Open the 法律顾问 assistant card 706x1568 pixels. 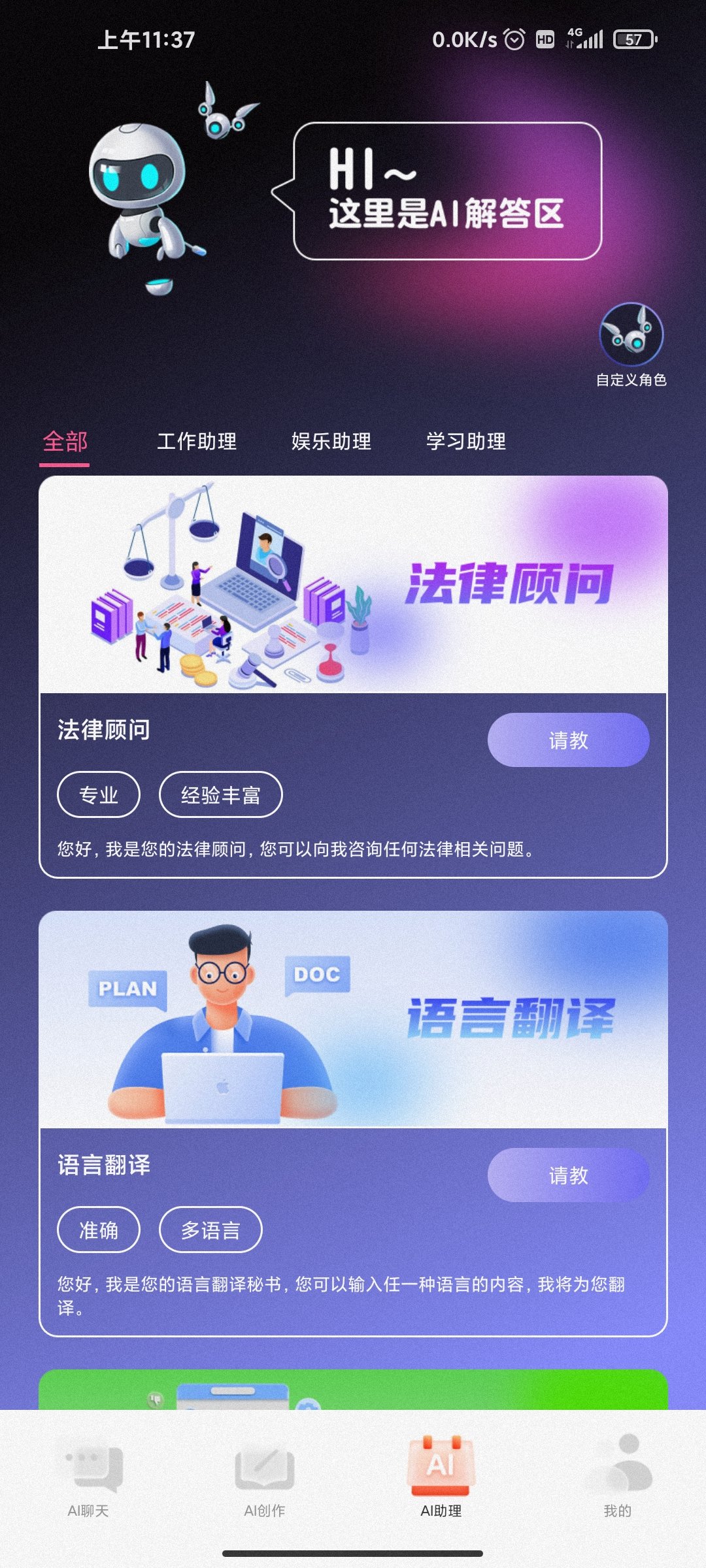click(353, 585)
